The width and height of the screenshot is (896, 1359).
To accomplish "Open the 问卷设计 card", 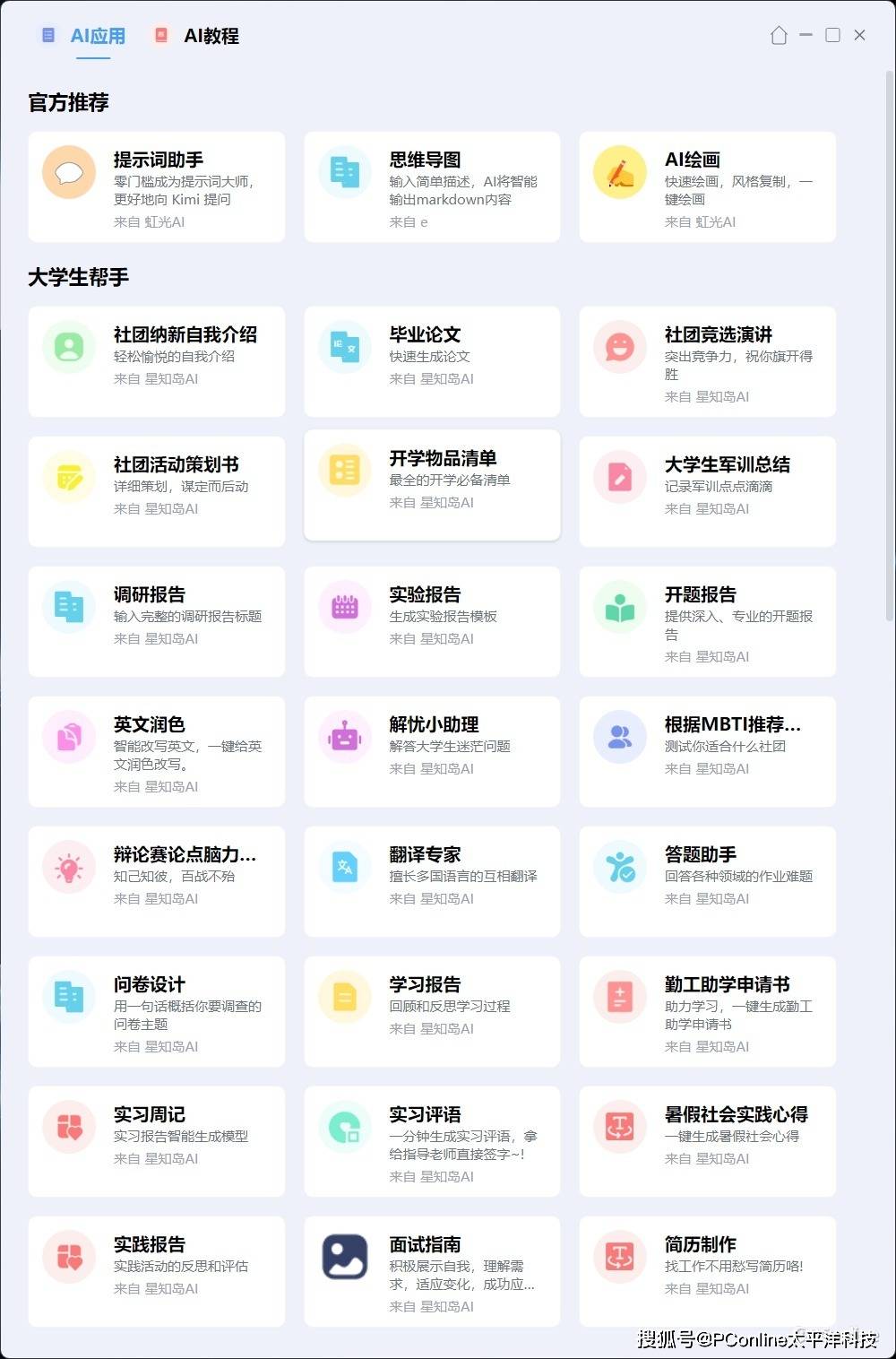I will 157,1011.
